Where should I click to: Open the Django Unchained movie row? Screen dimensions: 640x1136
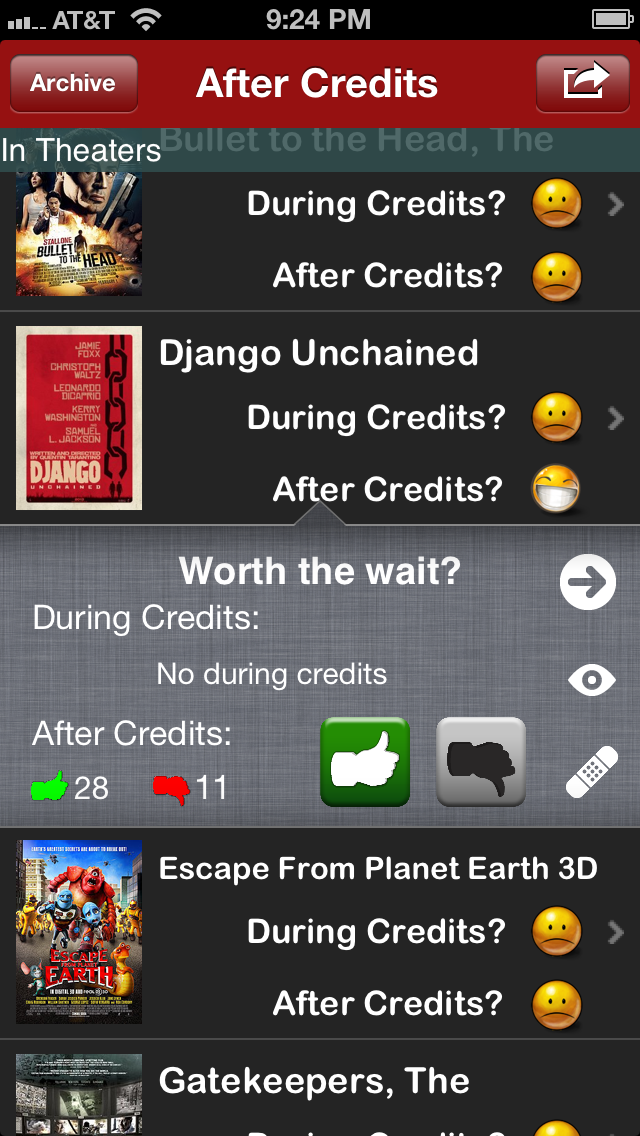tap(320, 418)
